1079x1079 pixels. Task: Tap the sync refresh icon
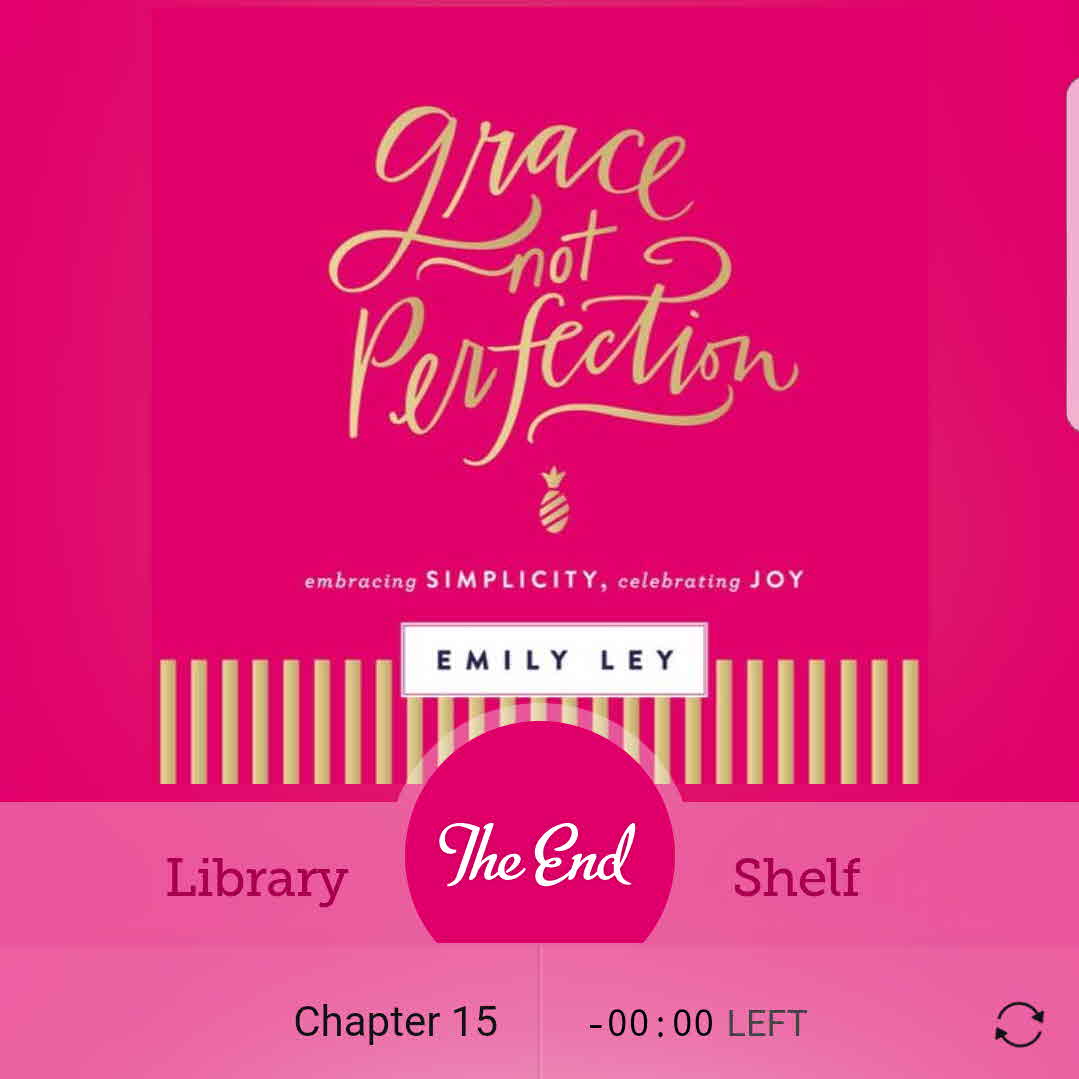[1019, 1024]
